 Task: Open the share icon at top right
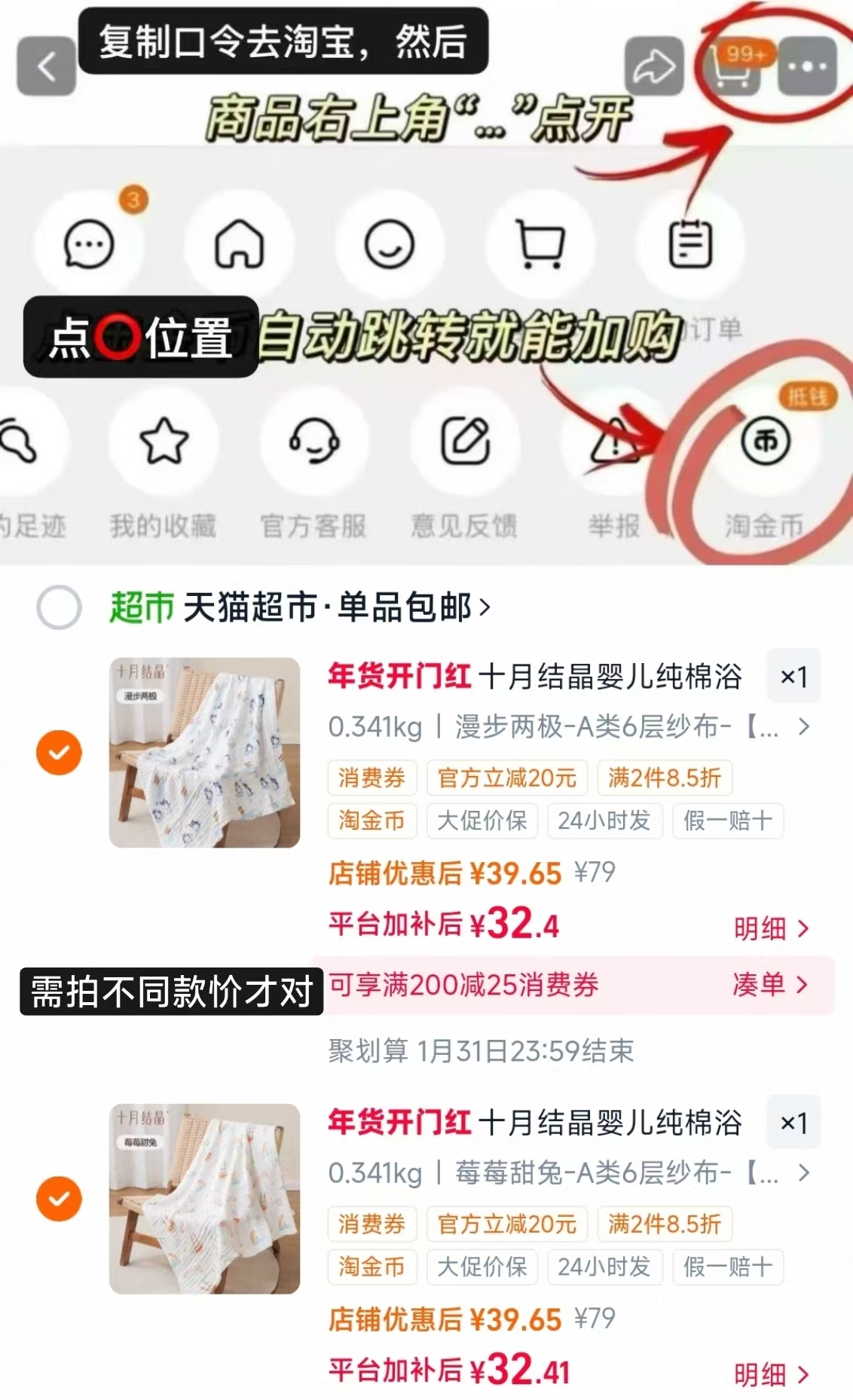[x=655, y=66]
